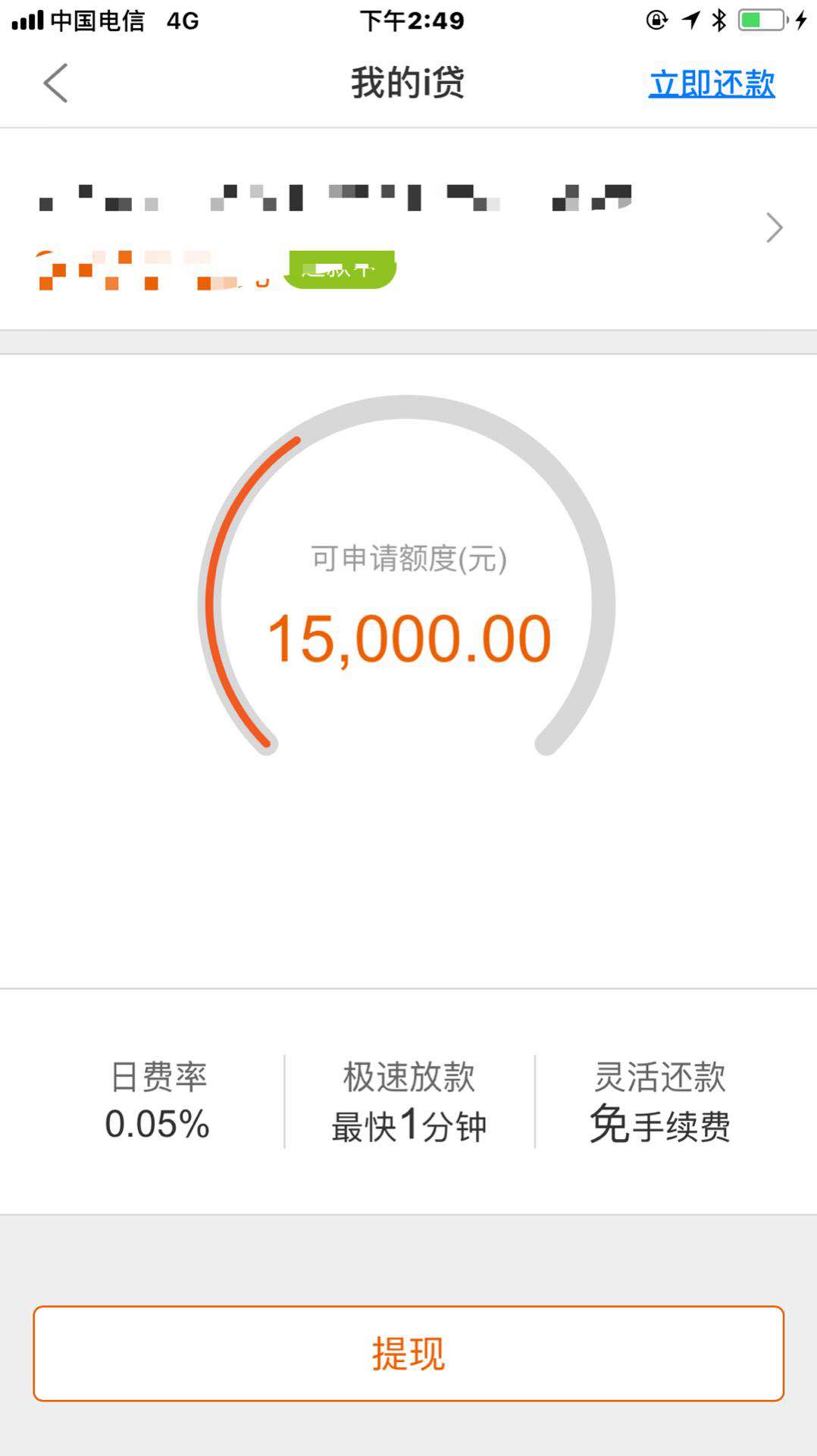Tap the 中国电信 carrier label

[x=99, y=20]
